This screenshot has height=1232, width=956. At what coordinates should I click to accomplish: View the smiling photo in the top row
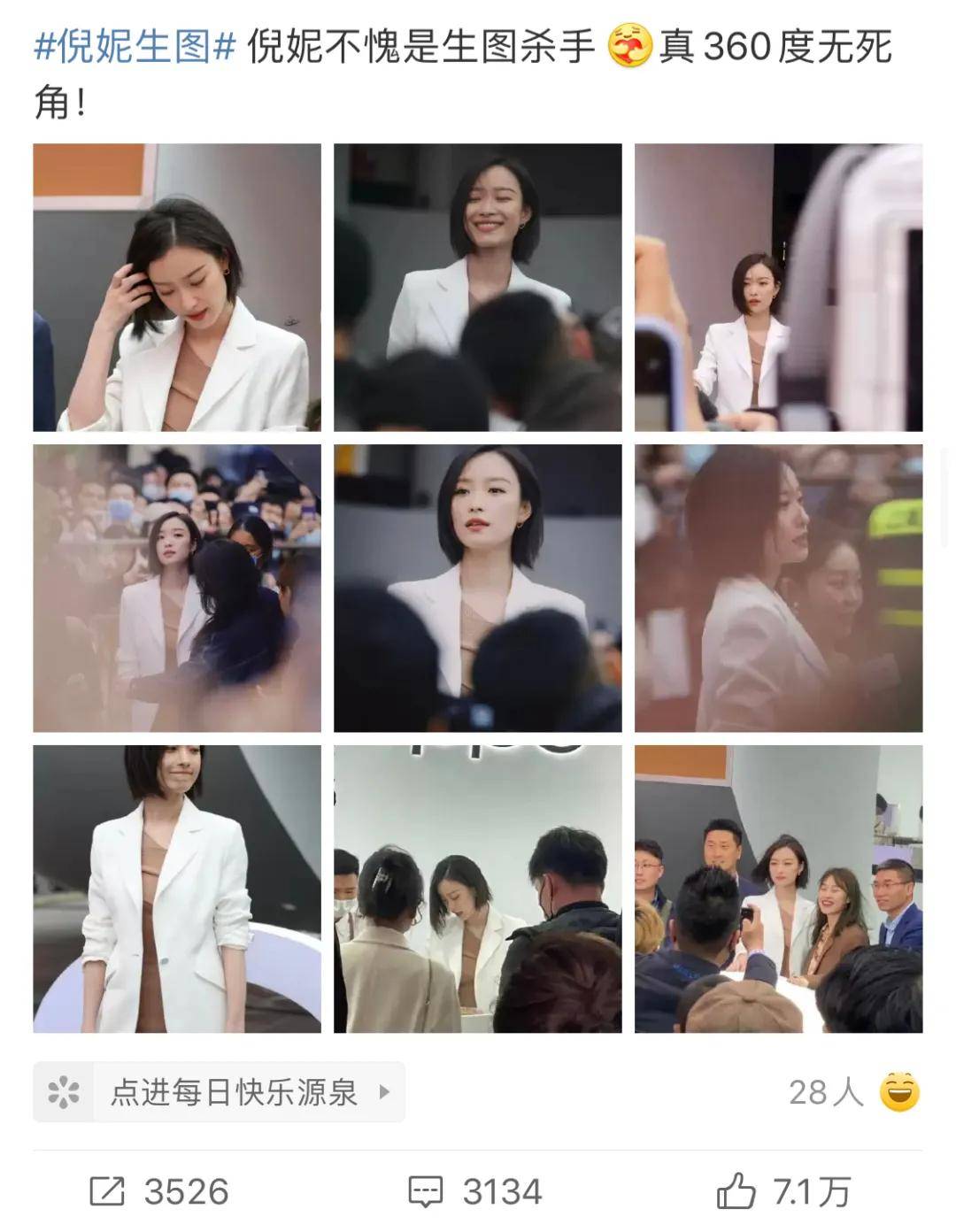[477, 288]
